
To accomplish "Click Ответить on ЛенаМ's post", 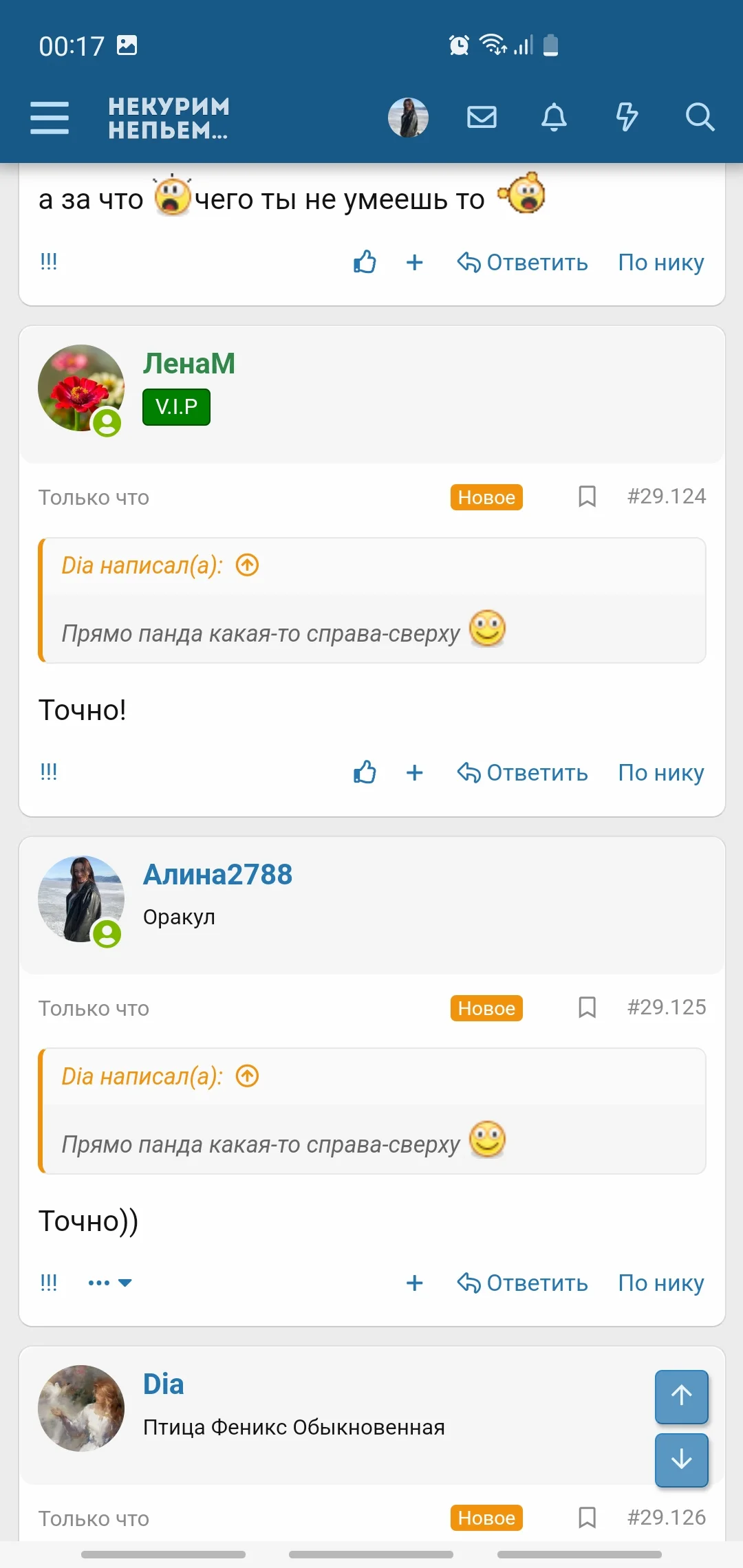I will [536, 772].
